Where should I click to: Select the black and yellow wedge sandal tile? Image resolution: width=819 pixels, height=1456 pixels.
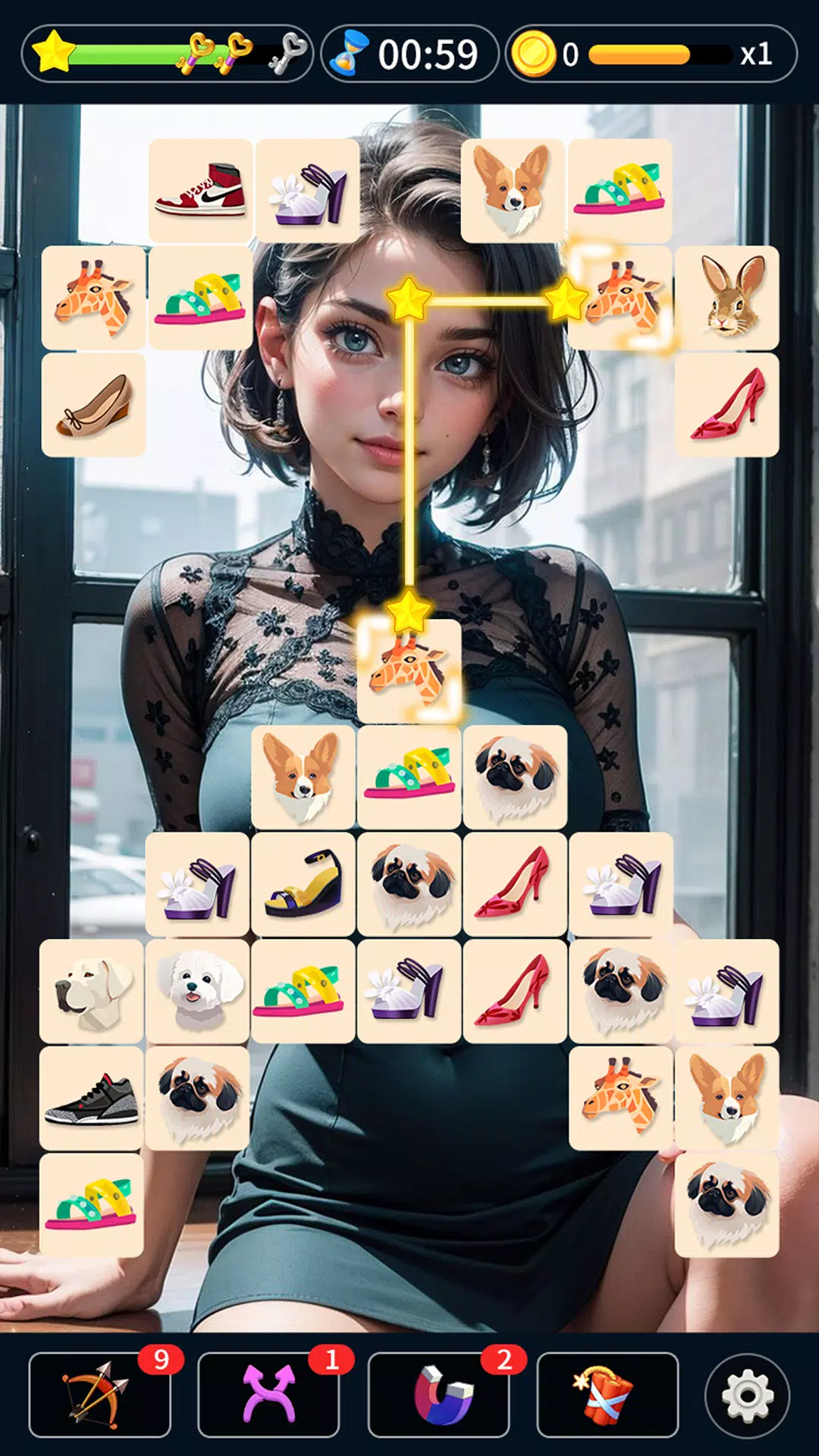click(303, 883)
